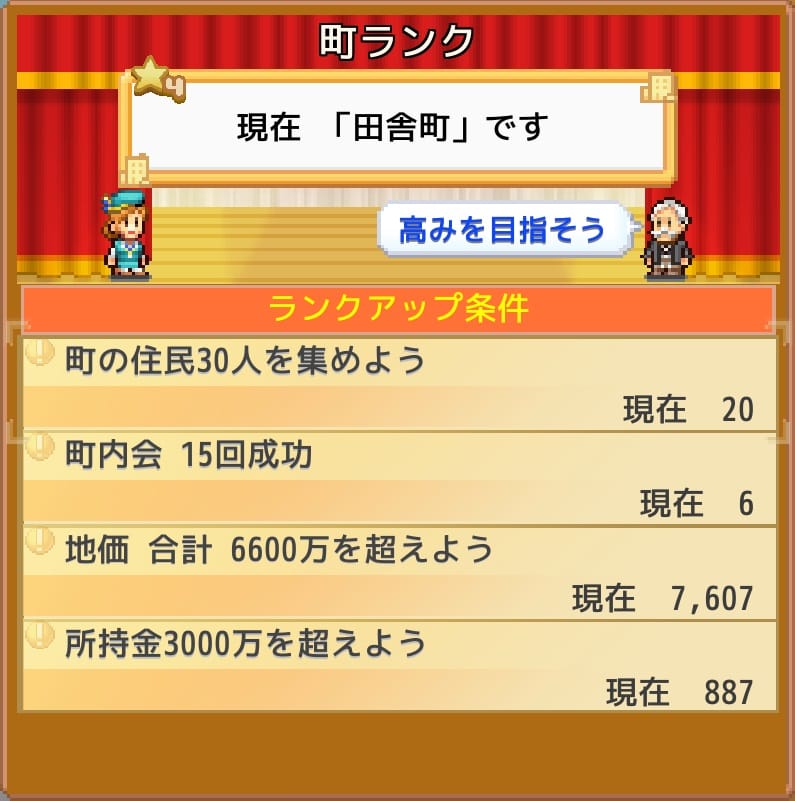This screenshot has height=801, width=795.
Task: Select the coin icon beside the residents condition
Action: tap(38, 356)
